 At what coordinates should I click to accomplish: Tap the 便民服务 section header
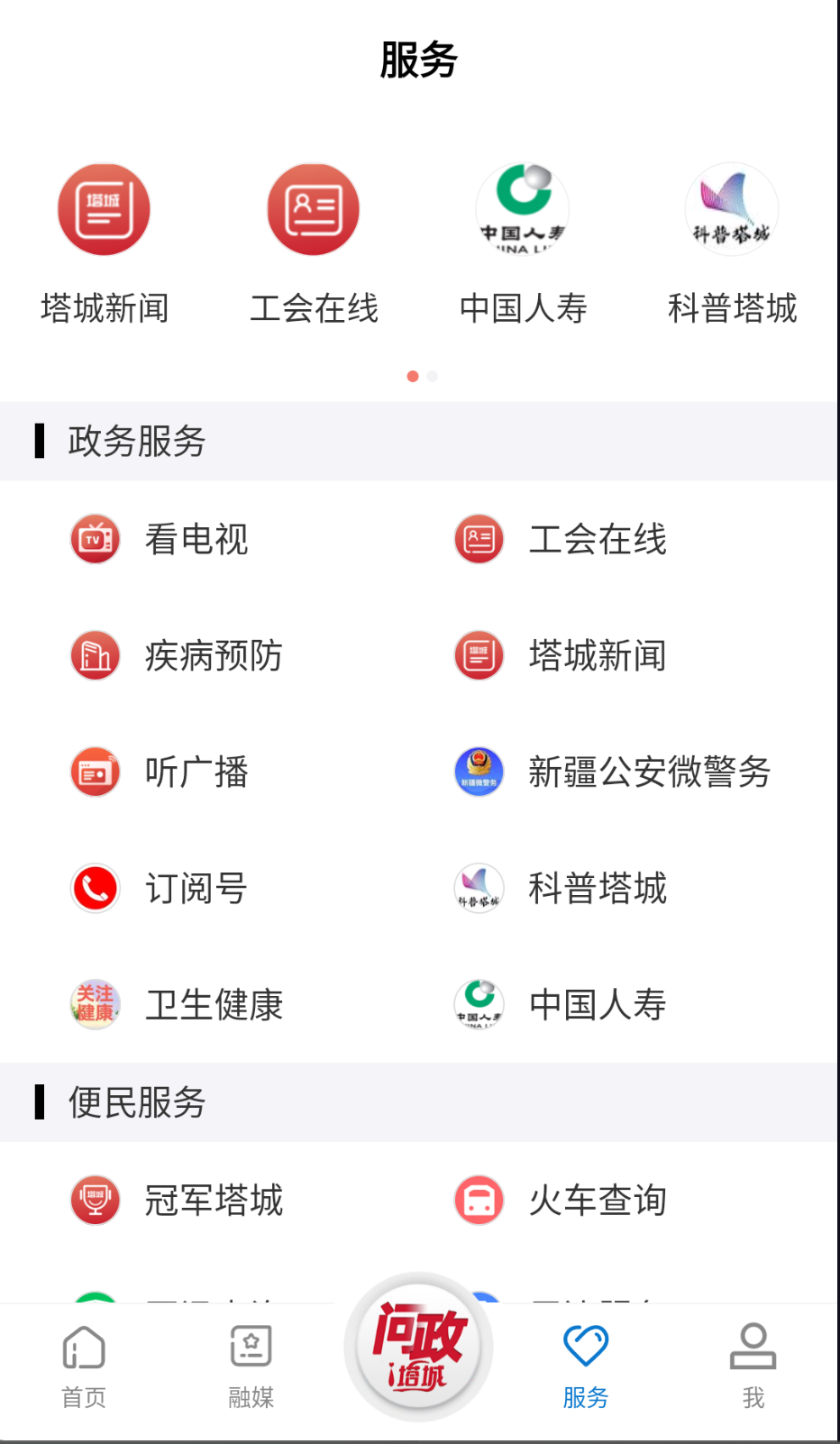135,1102
